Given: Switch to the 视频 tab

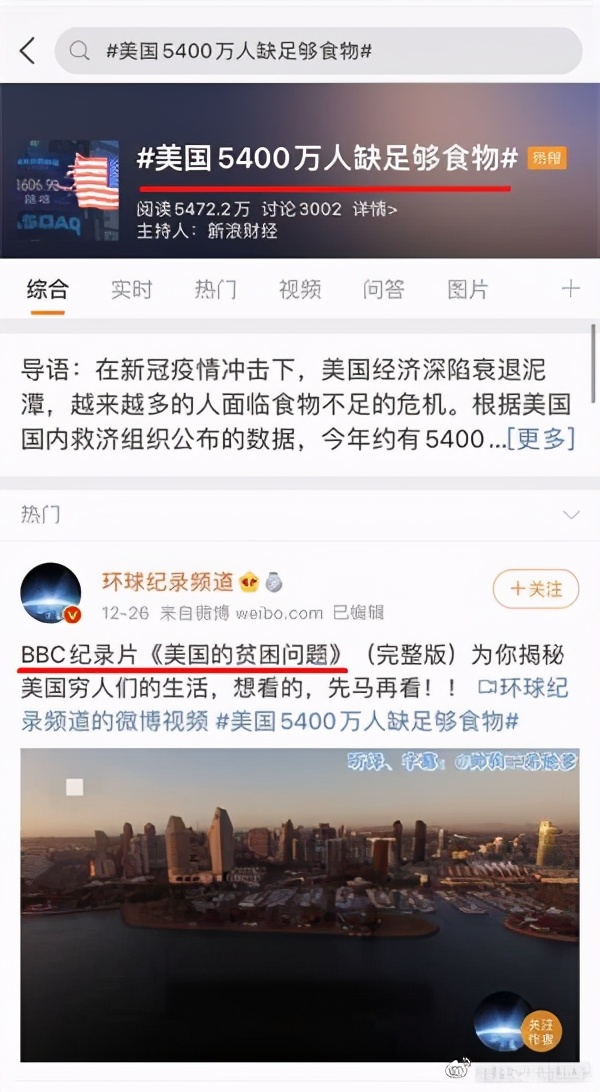Looking at the screenshot, I should coord(299,290).
